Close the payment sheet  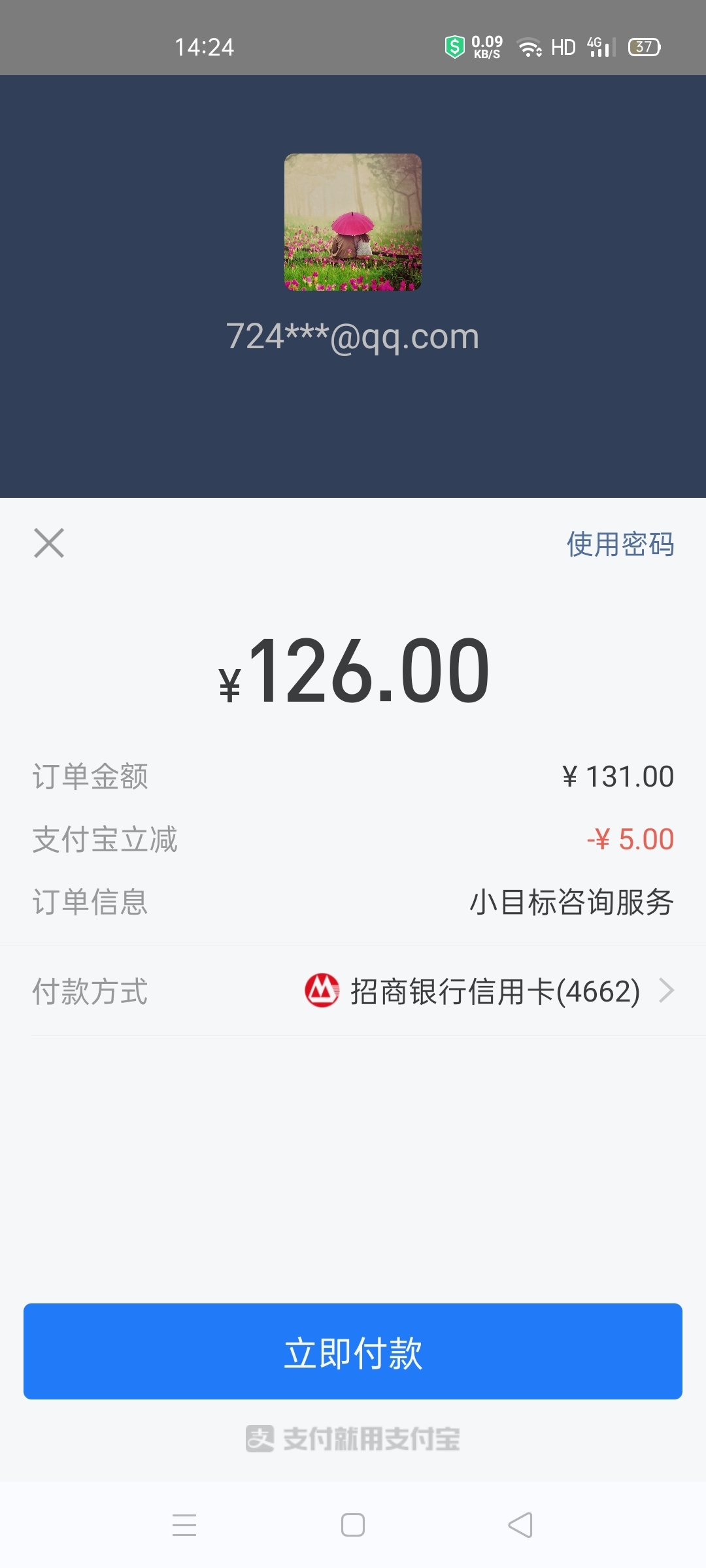[49, 543]
